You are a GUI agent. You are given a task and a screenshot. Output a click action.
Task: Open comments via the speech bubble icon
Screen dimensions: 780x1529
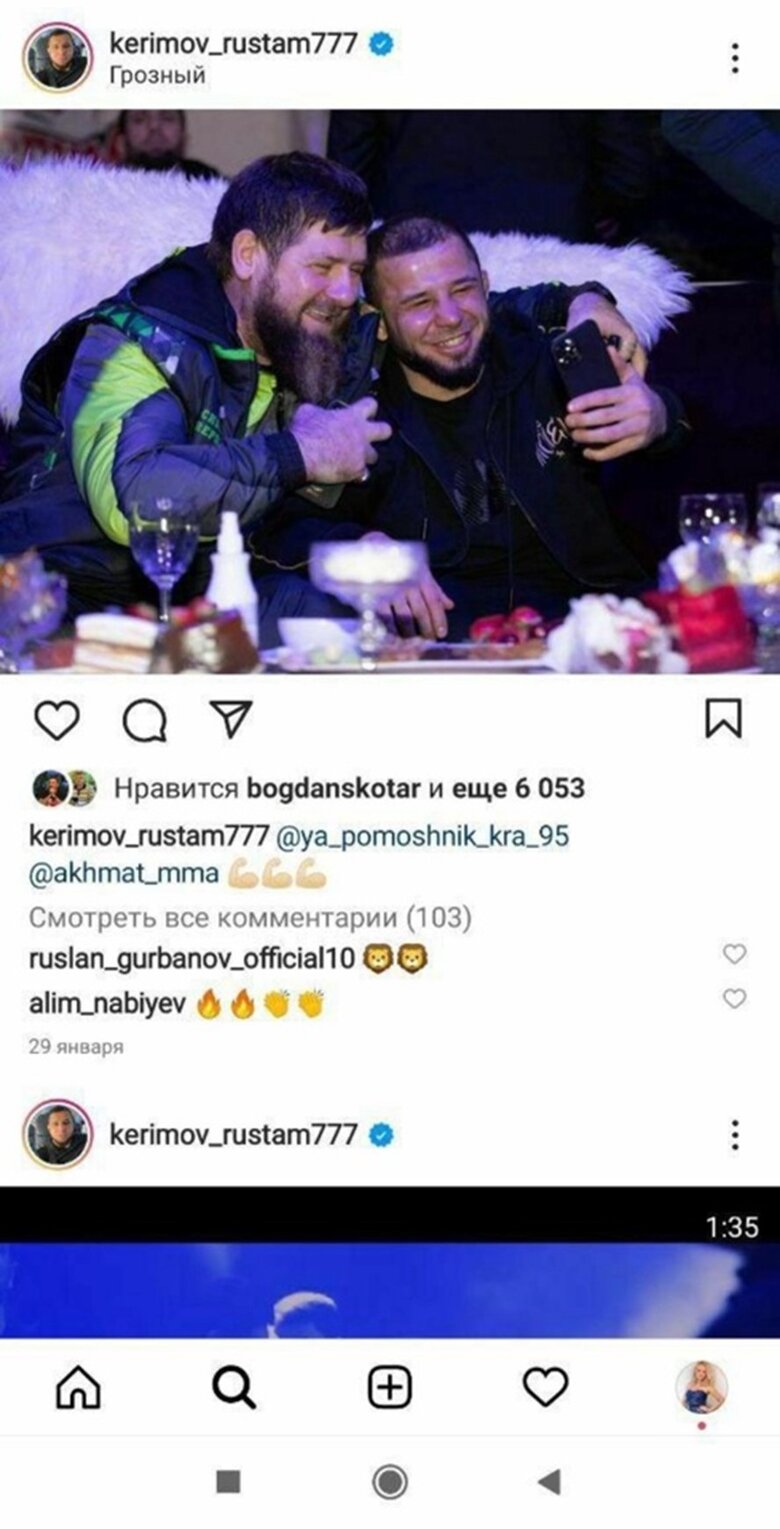coord(144,719)
